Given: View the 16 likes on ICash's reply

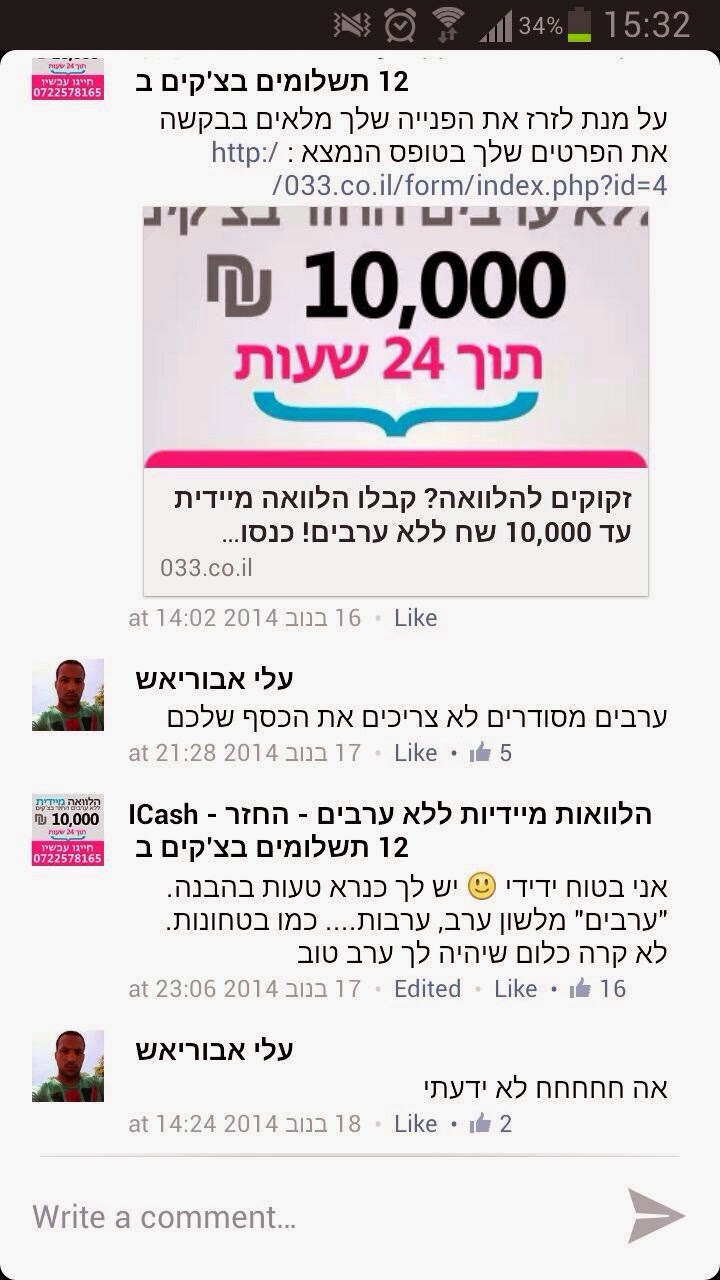Looking at the screenshot, I should [597, 989].
